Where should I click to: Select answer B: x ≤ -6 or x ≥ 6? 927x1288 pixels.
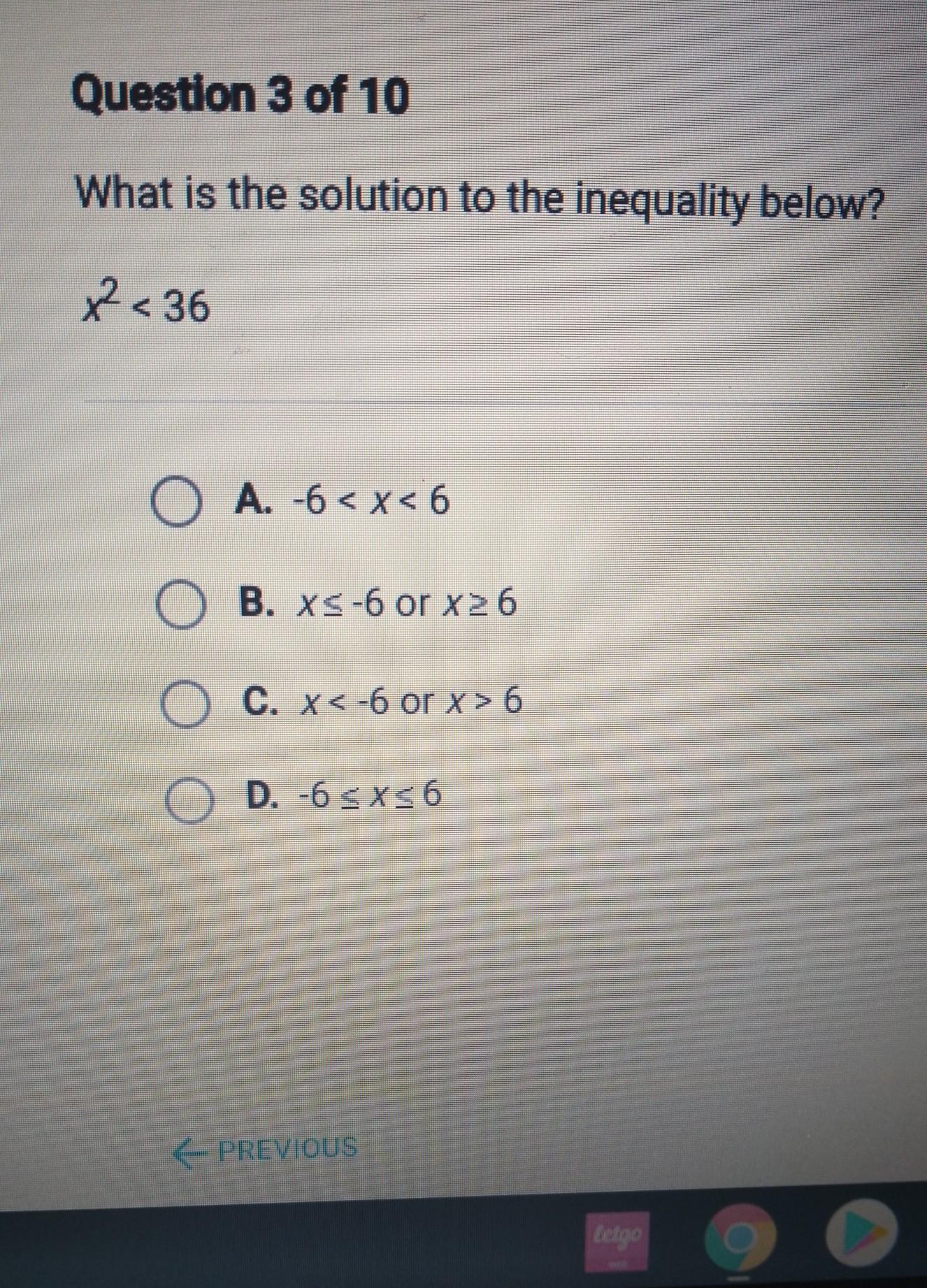[x=180, y=605]
